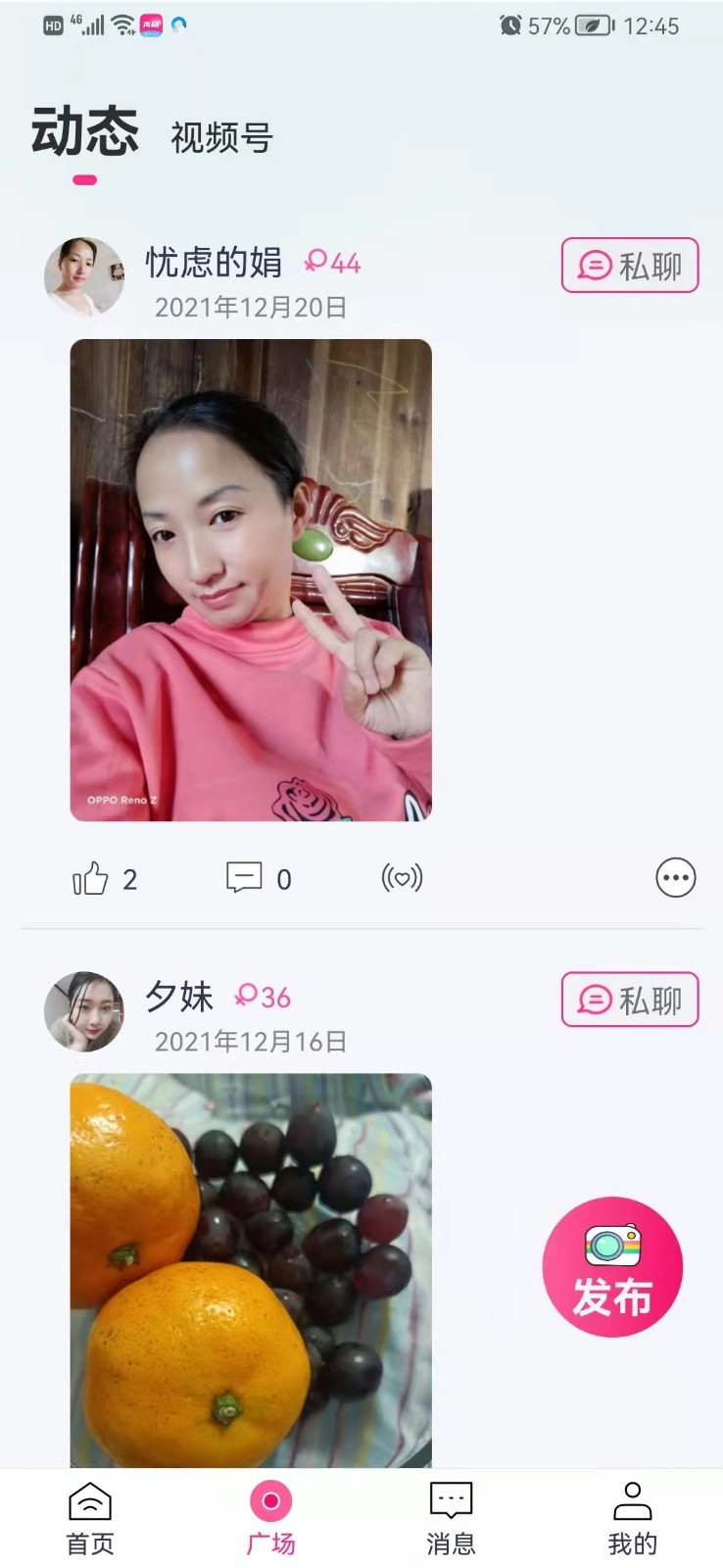Open 我的 profile page
This screenshot has height=1568, width=723.
(x=630, y=1514)
